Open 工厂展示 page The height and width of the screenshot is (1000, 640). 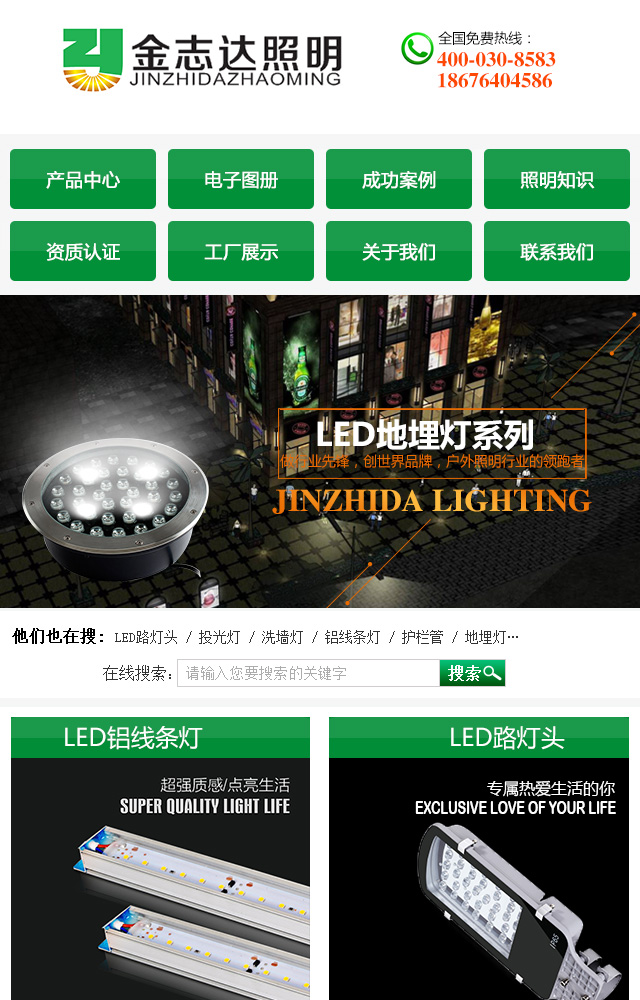pos(241,251)
